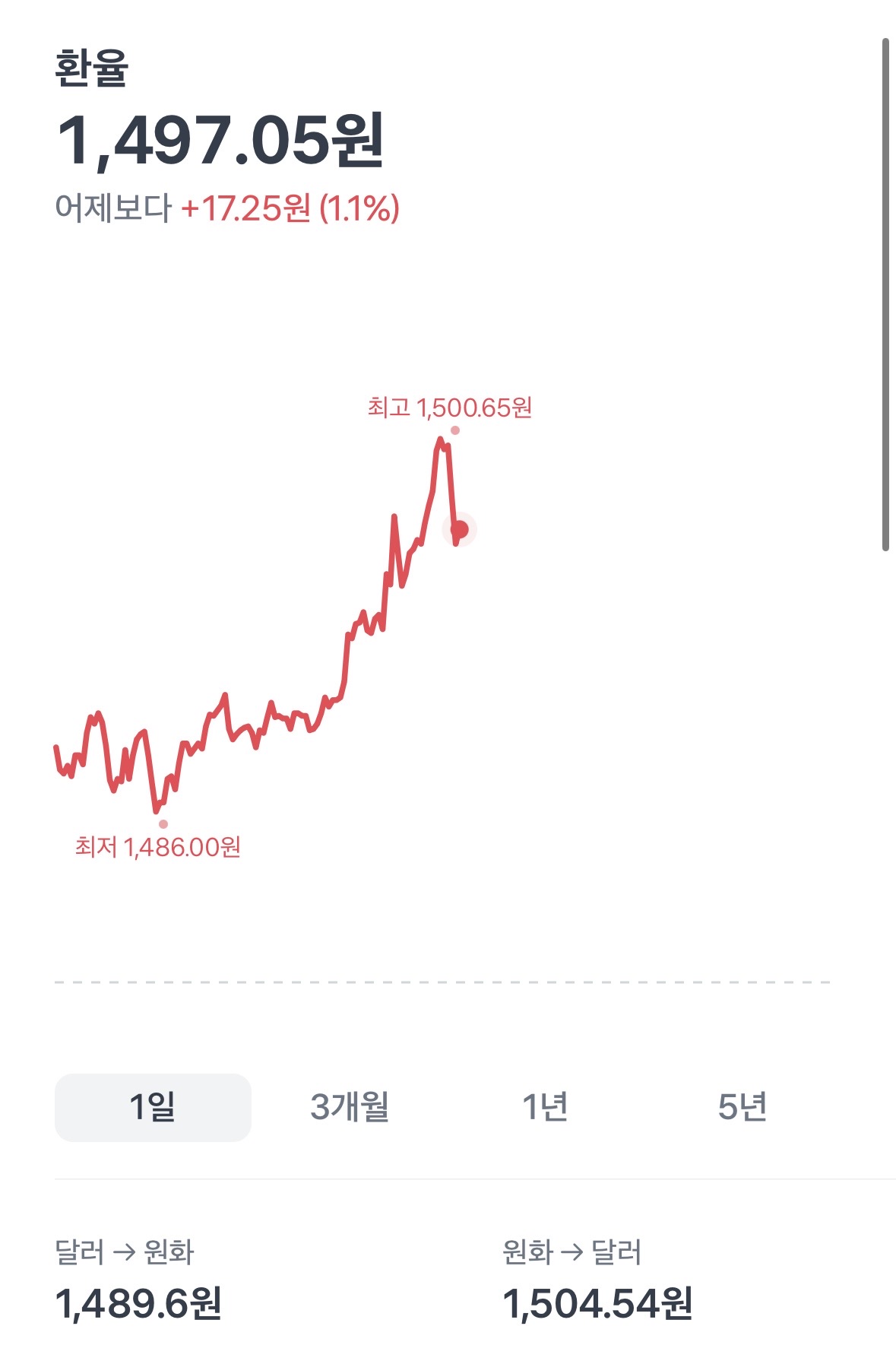Switch to the 3개월 chart period
Viewport: 896px width, 1361px height.
(350, 1107)
